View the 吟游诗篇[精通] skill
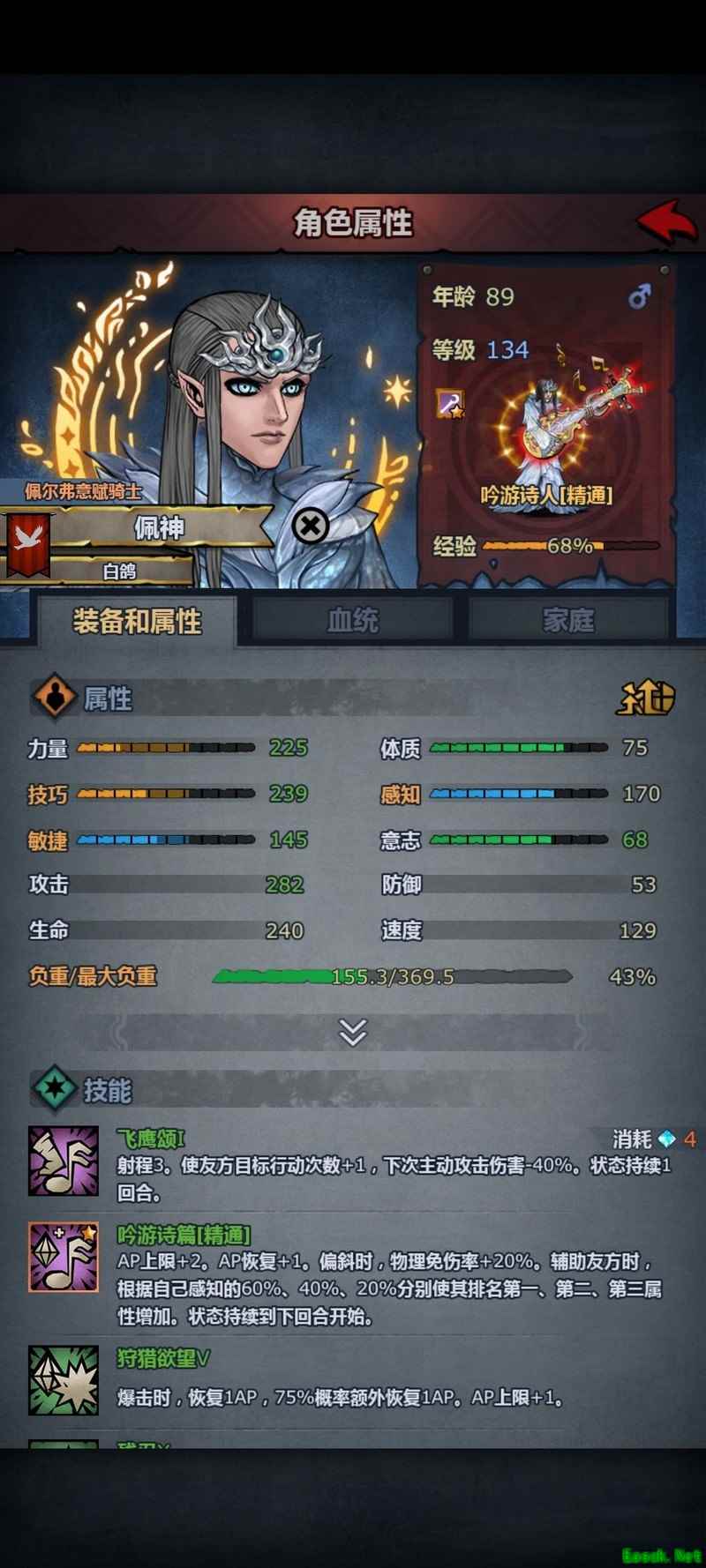This screenshot has height=1568, width=706. pos(64,1257)
